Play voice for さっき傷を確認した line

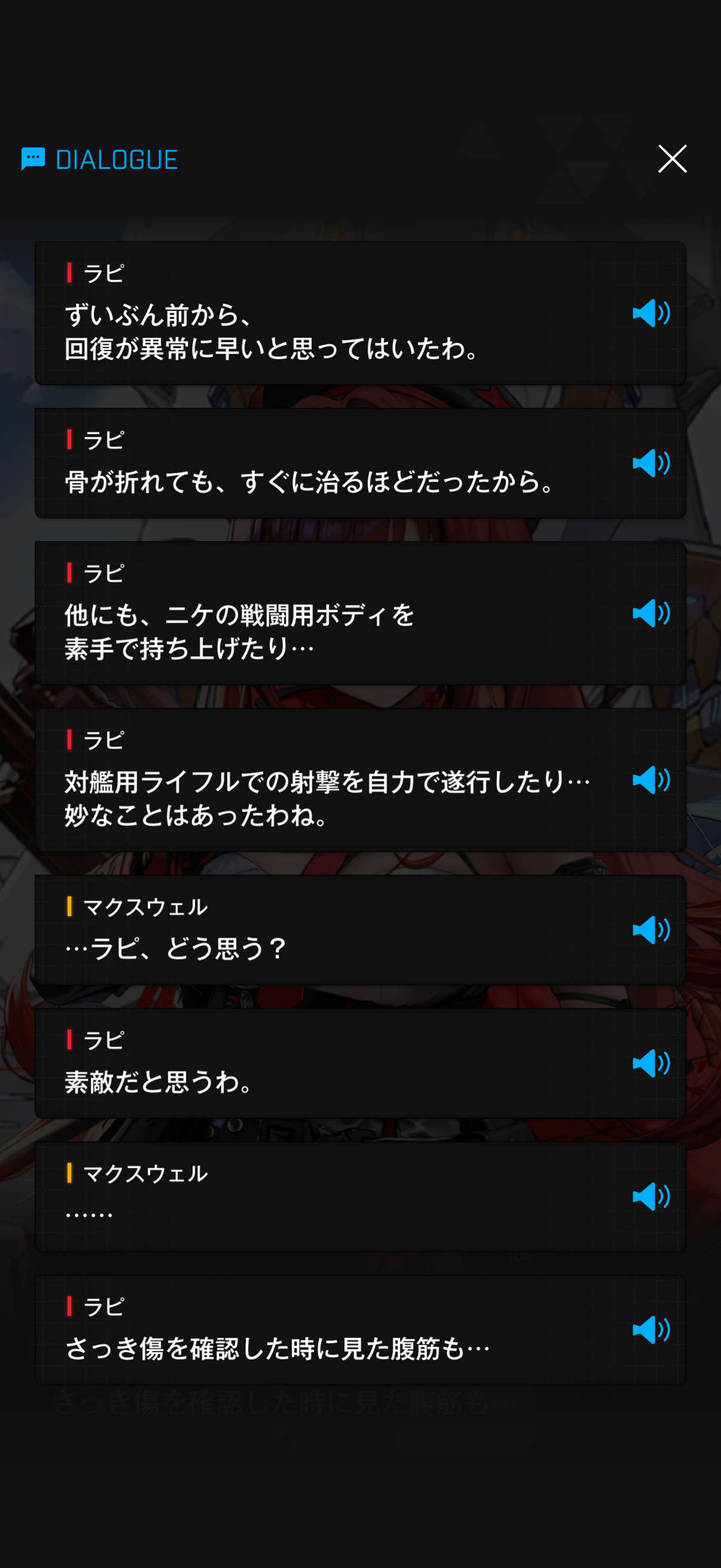650,1329
